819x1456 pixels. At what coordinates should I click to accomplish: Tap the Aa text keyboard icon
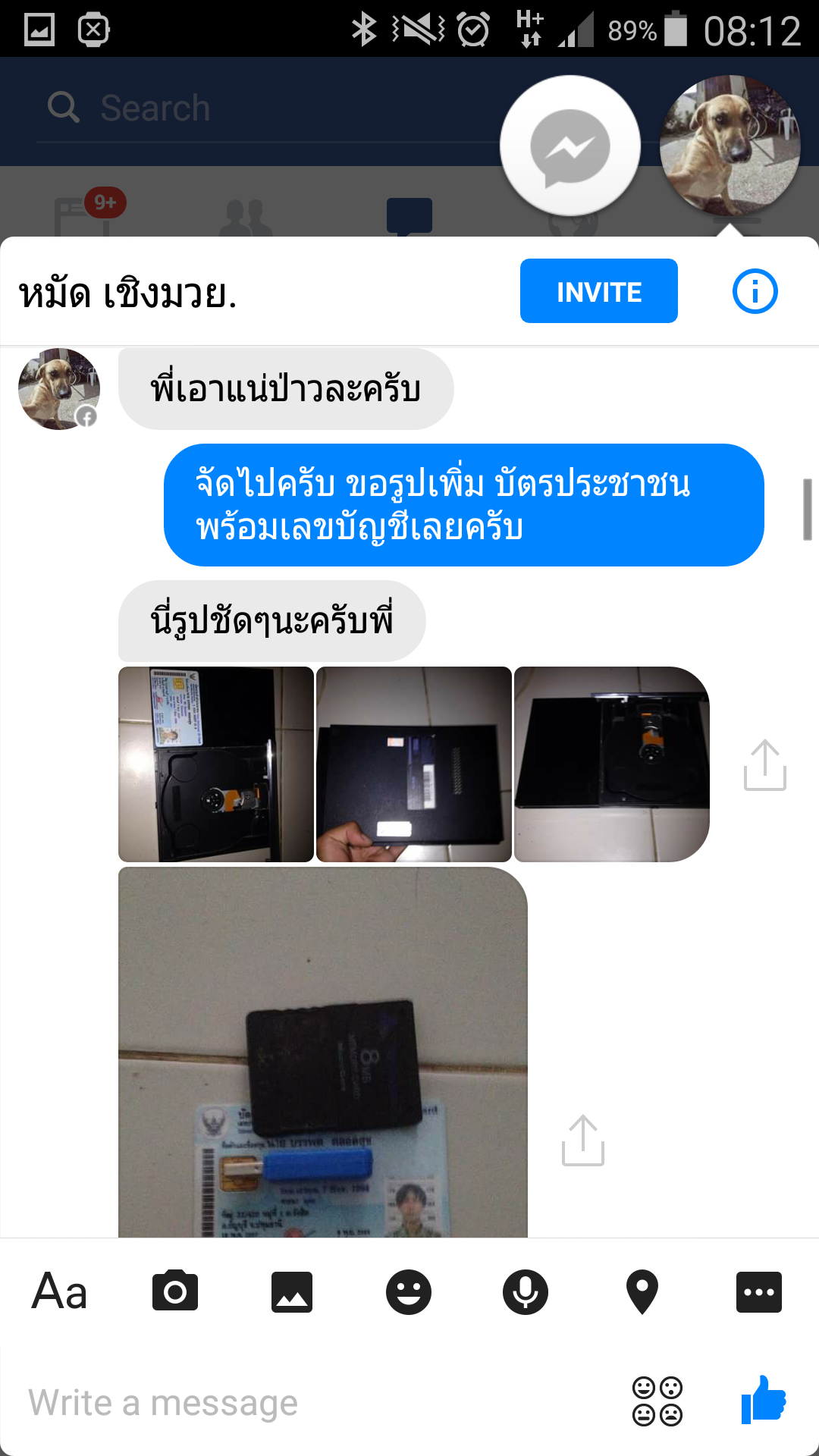tap(59, 1291)
